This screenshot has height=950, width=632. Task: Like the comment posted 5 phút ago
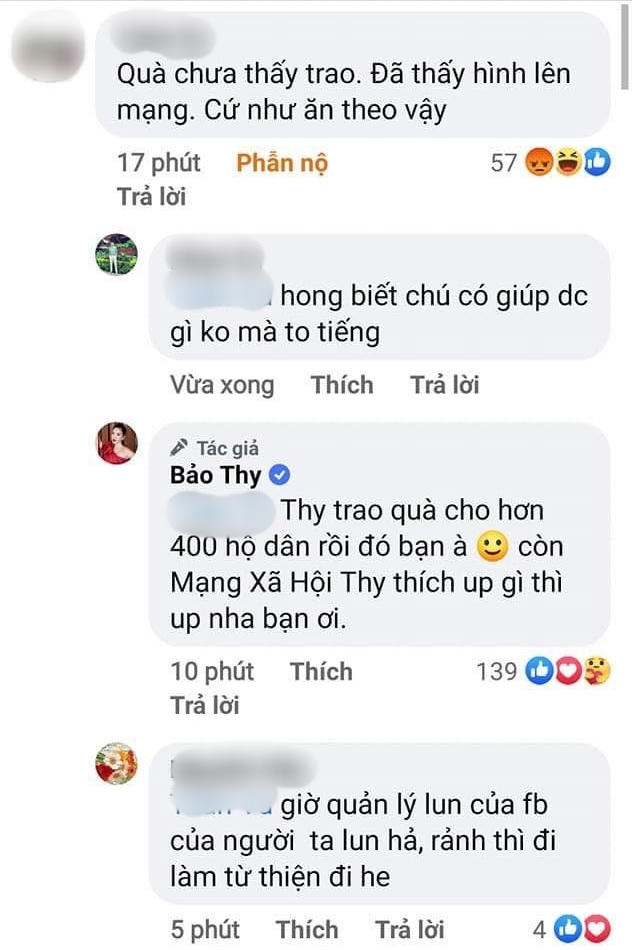click(x=307, y=930)
